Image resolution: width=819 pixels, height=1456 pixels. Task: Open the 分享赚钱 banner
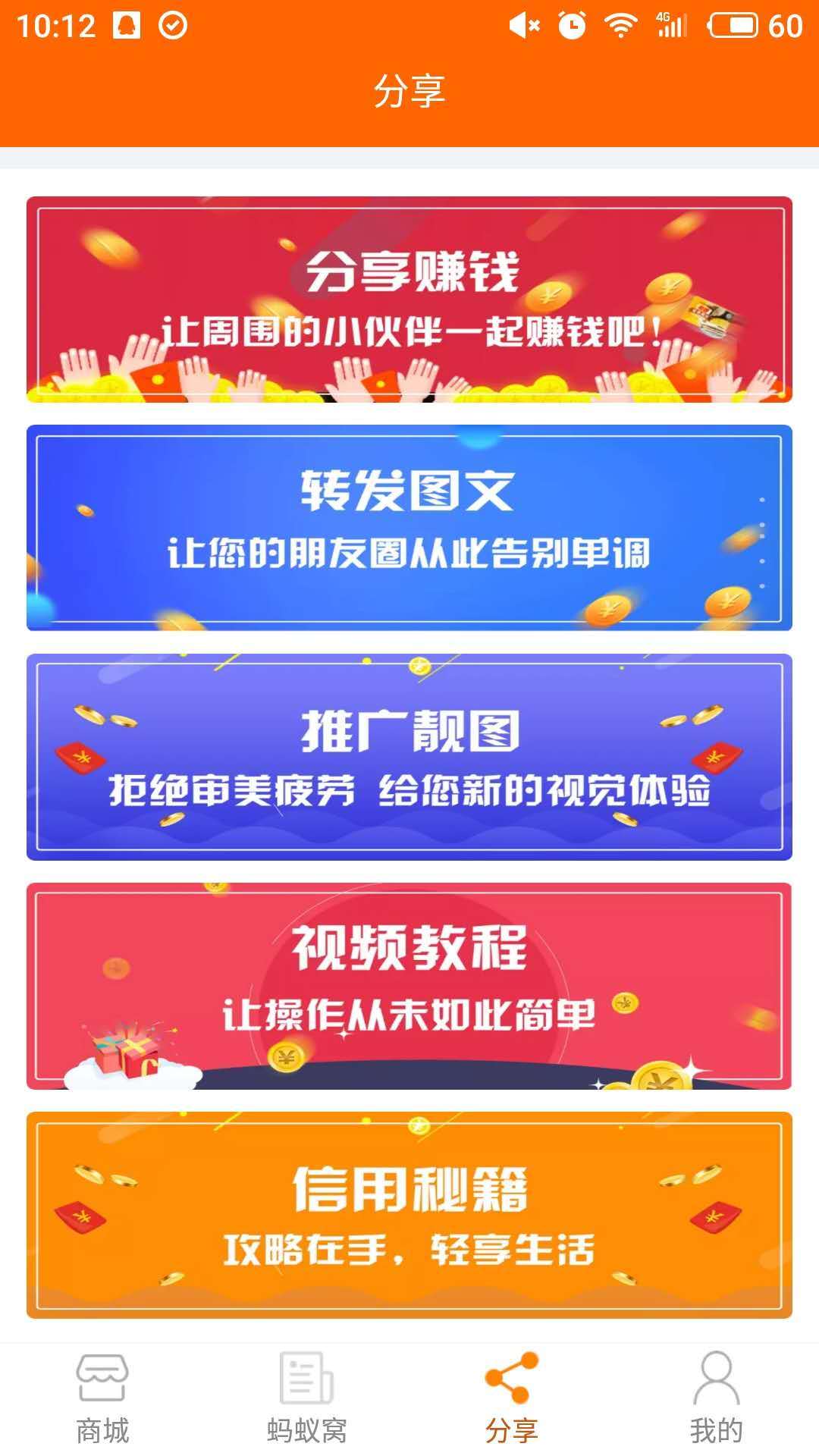pyautogui.click(x=409, y=300)
